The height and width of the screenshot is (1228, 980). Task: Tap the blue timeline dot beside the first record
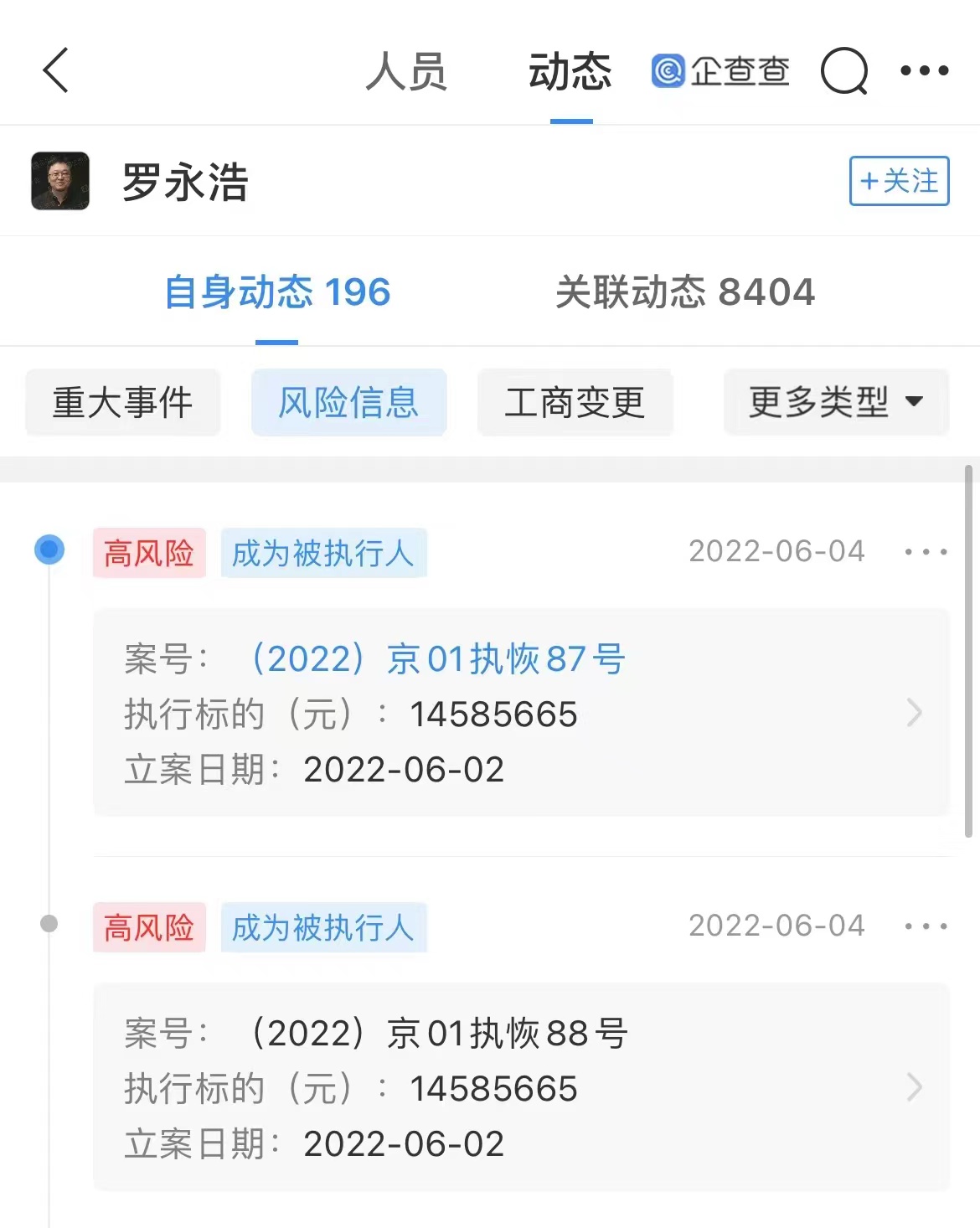pyautogui.click(x=49, y=550)
